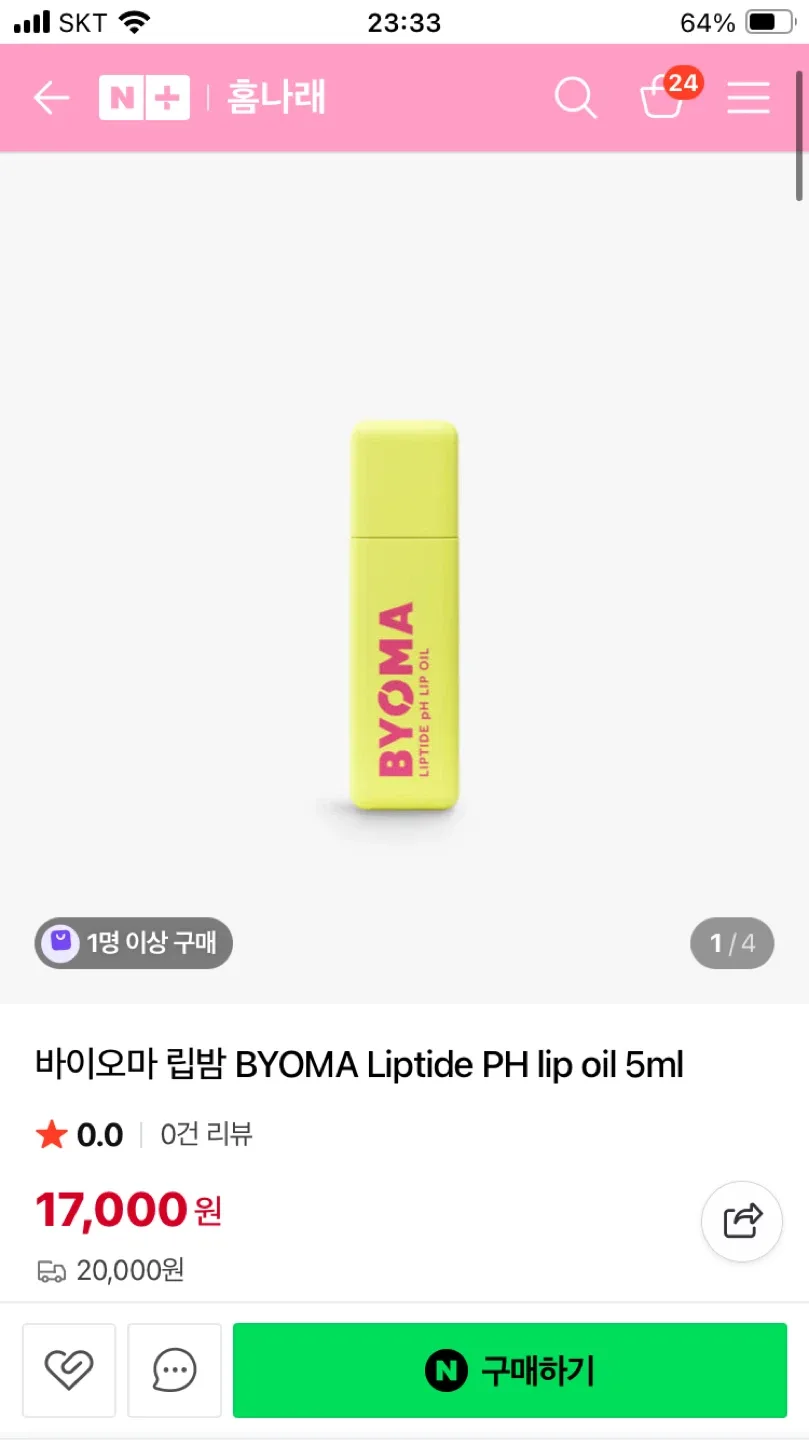This screenshot has height=1440, width=809.
Task: Open the hamburger menu
Action: click(748, 98)
